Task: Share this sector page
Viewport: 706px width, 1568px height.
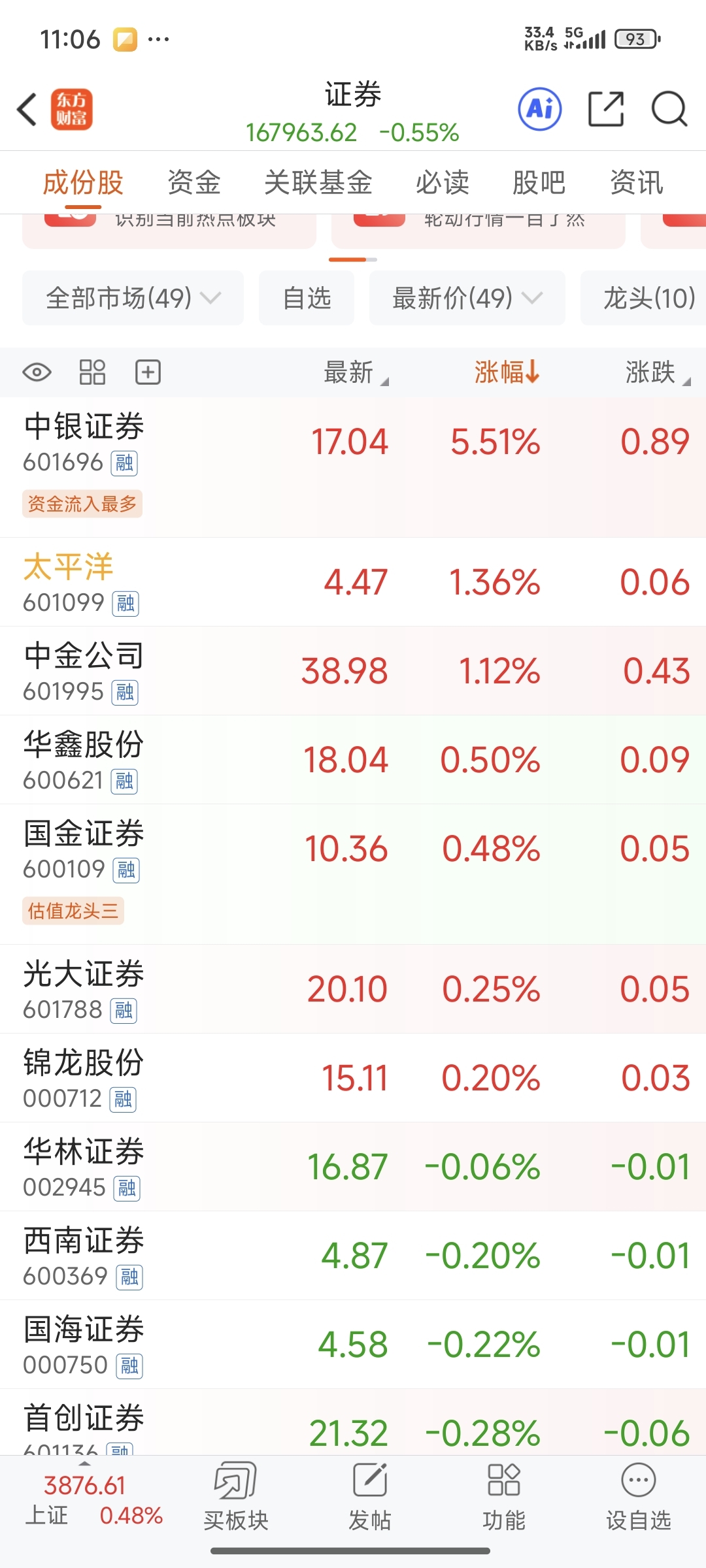Action: (x=605, y=109)
